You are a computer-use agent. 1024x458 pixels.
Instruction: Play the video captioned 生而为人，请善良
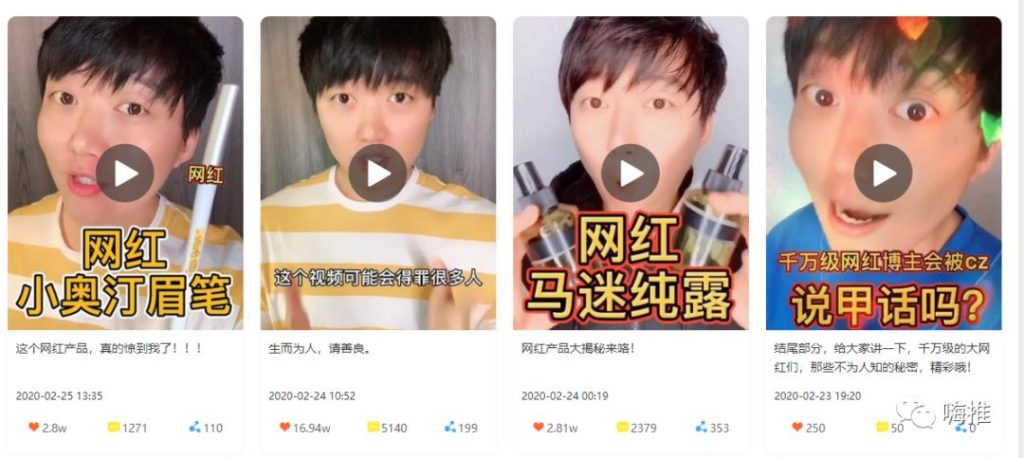pos(378,173)
